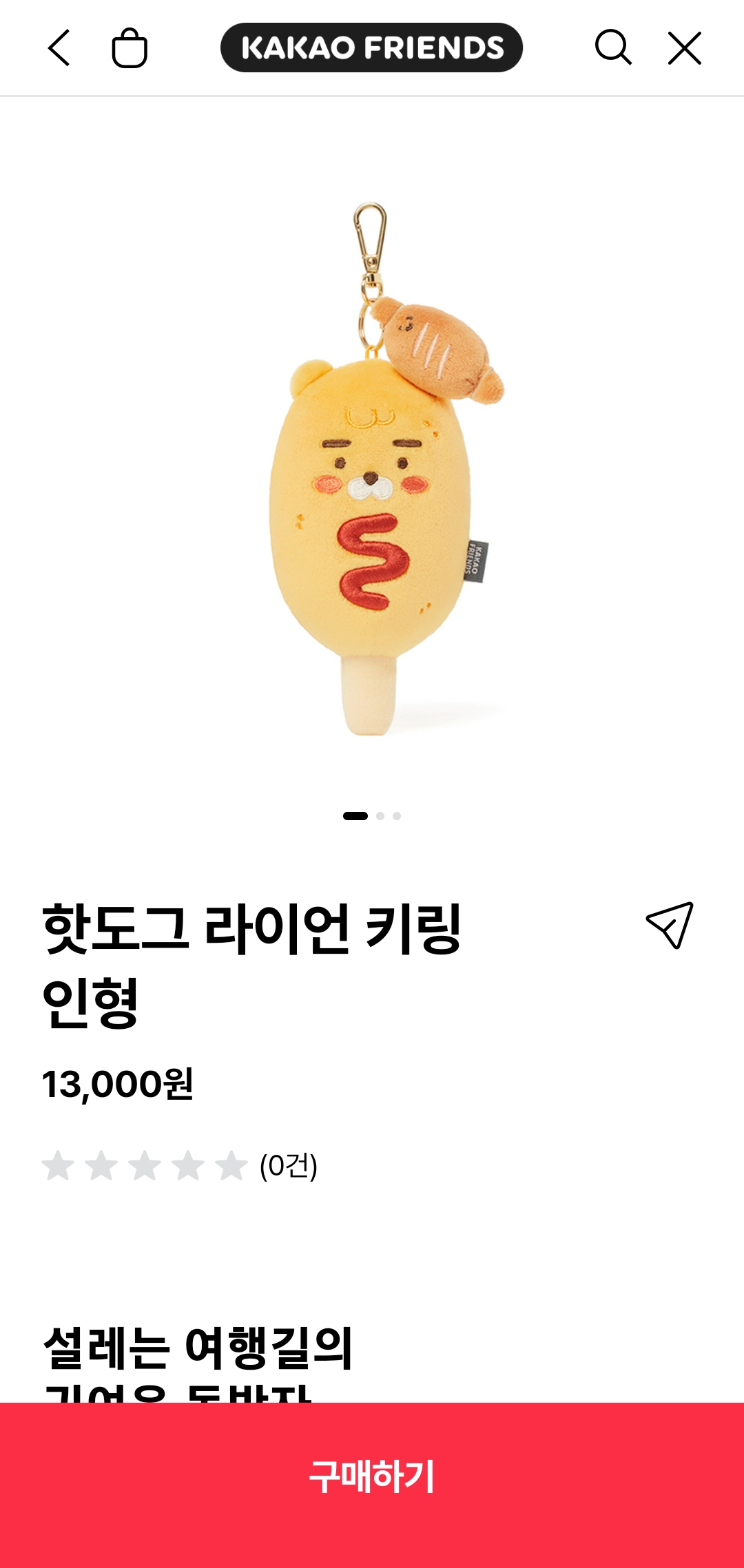Open the star rating reviews (0건)
This screenshot has width=744, height=1568.
(x=179, y=1166)
